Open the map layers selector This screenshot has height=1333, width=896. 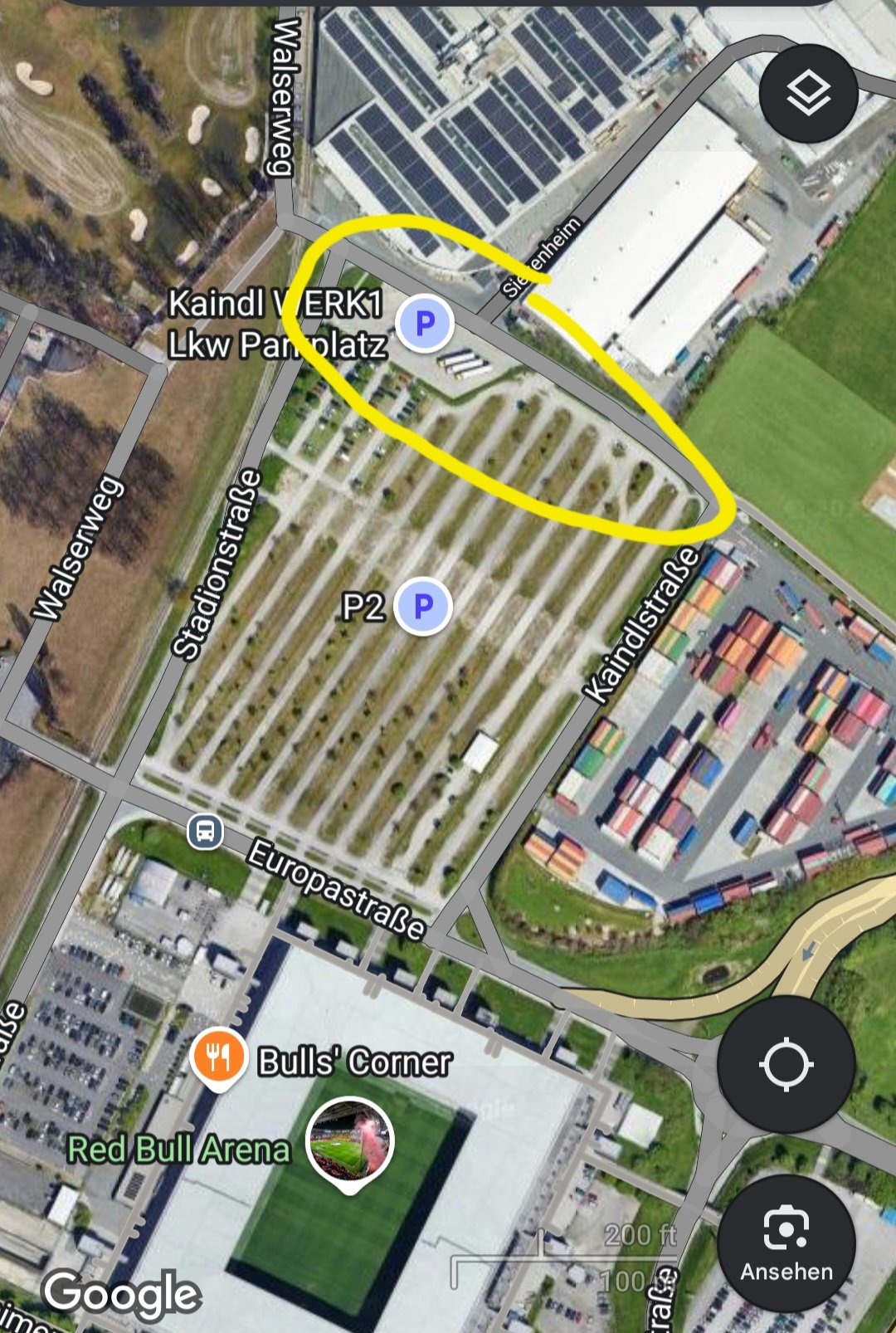(807, 94)
